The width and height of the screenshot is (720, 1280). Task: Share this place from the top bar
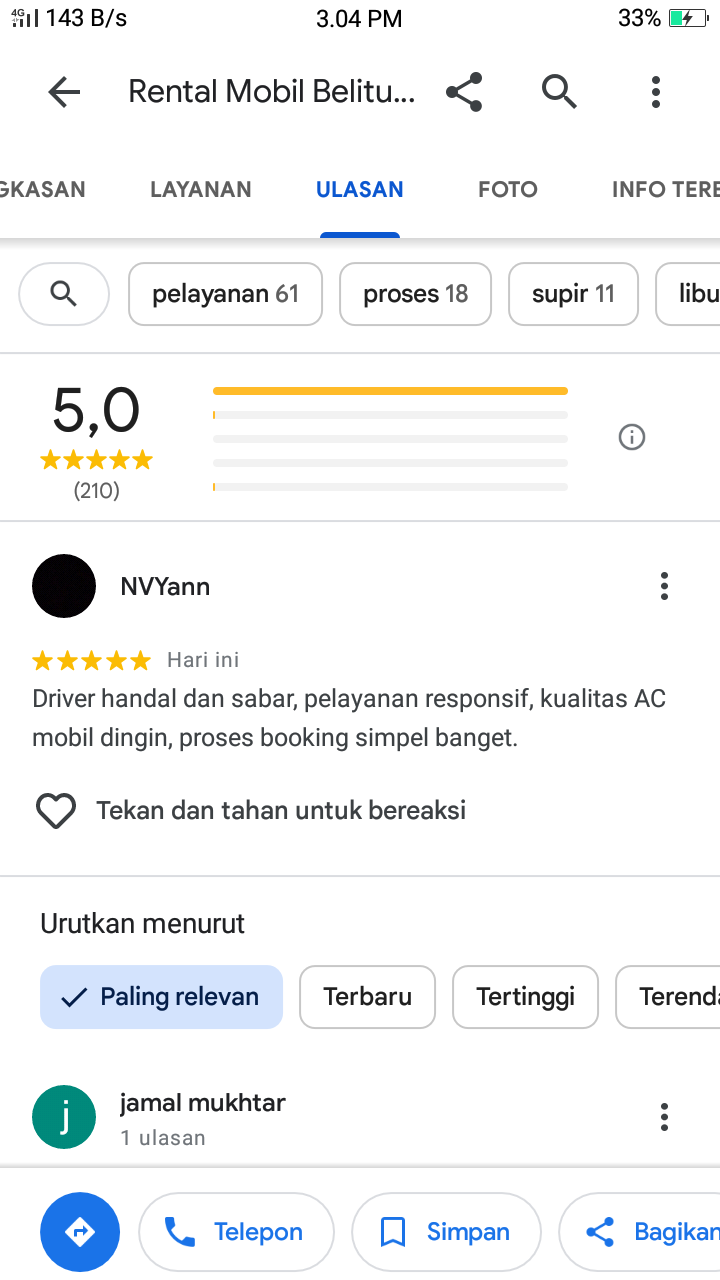465,92
